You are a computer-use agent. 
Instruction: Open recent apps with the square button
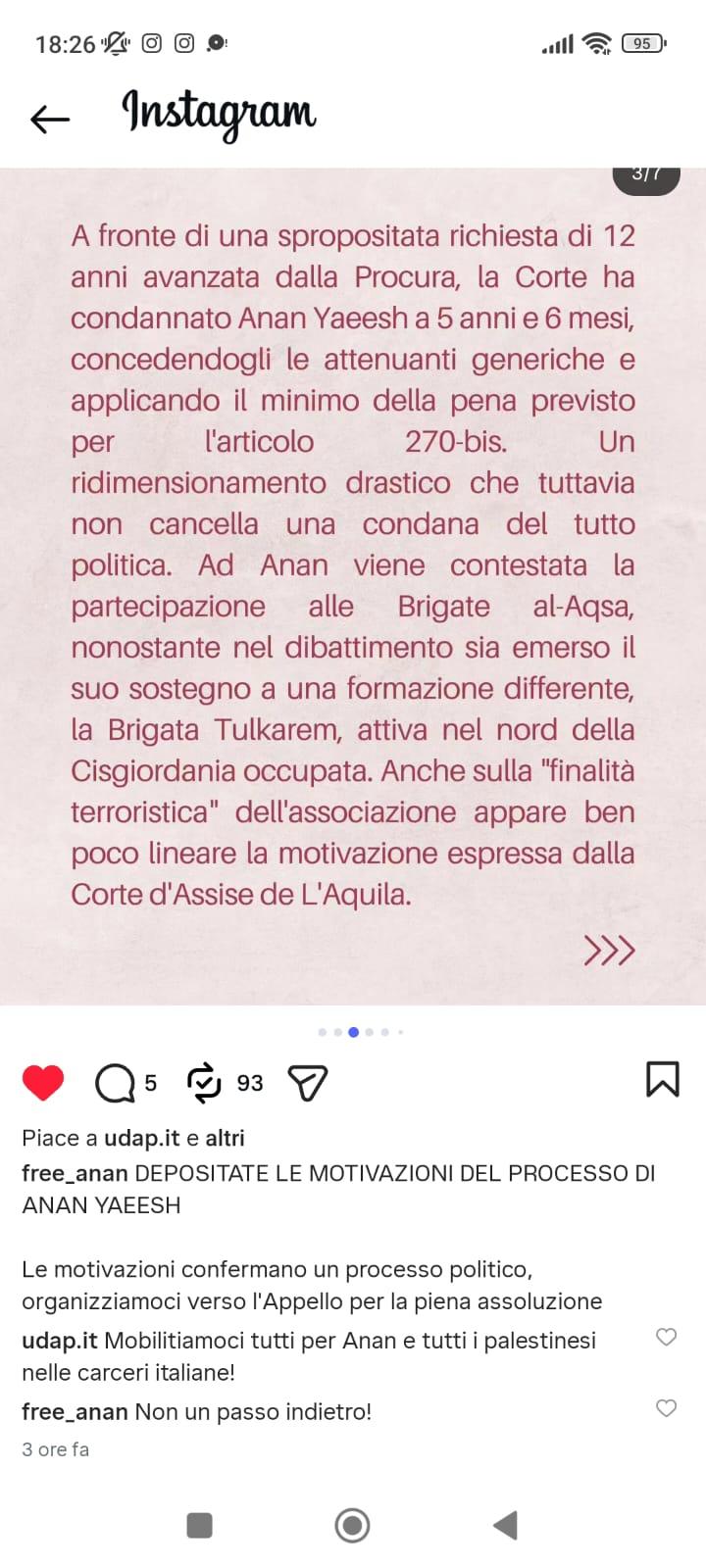[x=200, y=1525]
